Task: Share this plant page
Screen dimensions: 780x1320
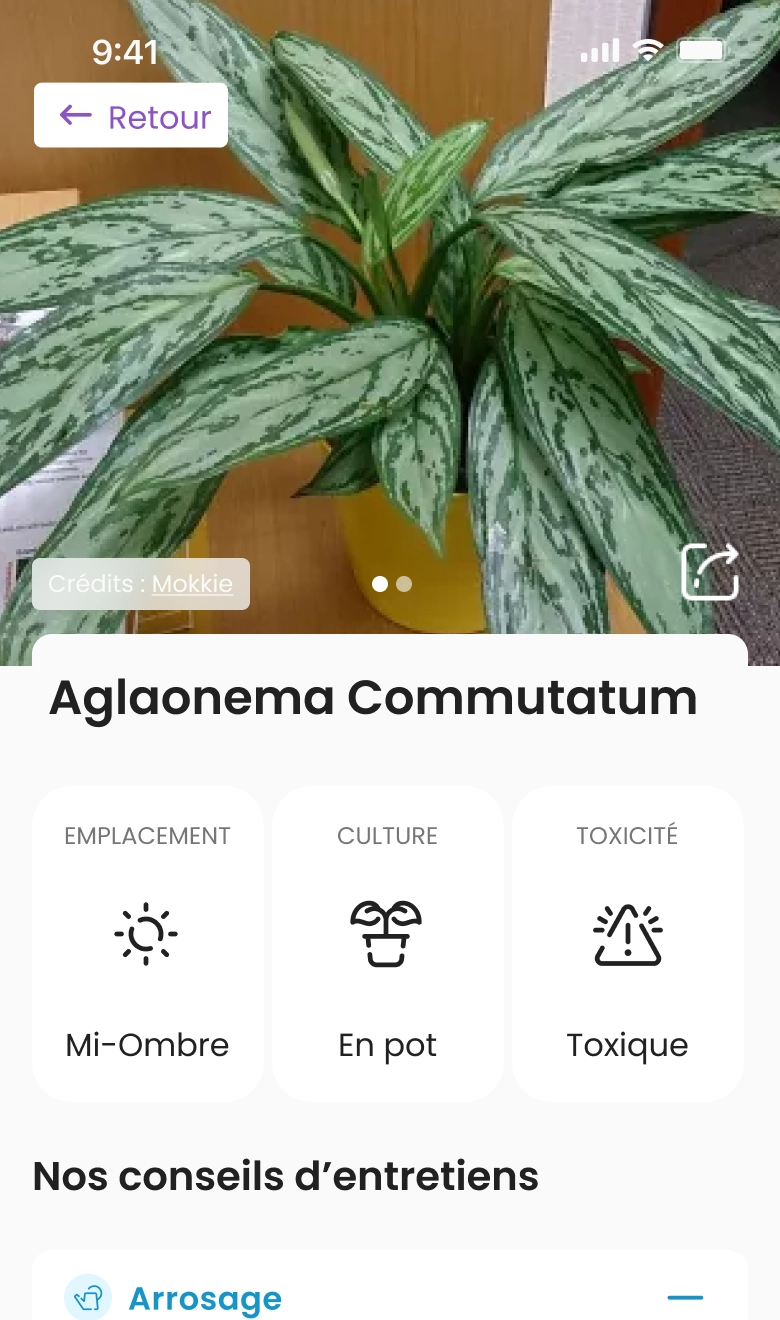Action: coord(710,572)
